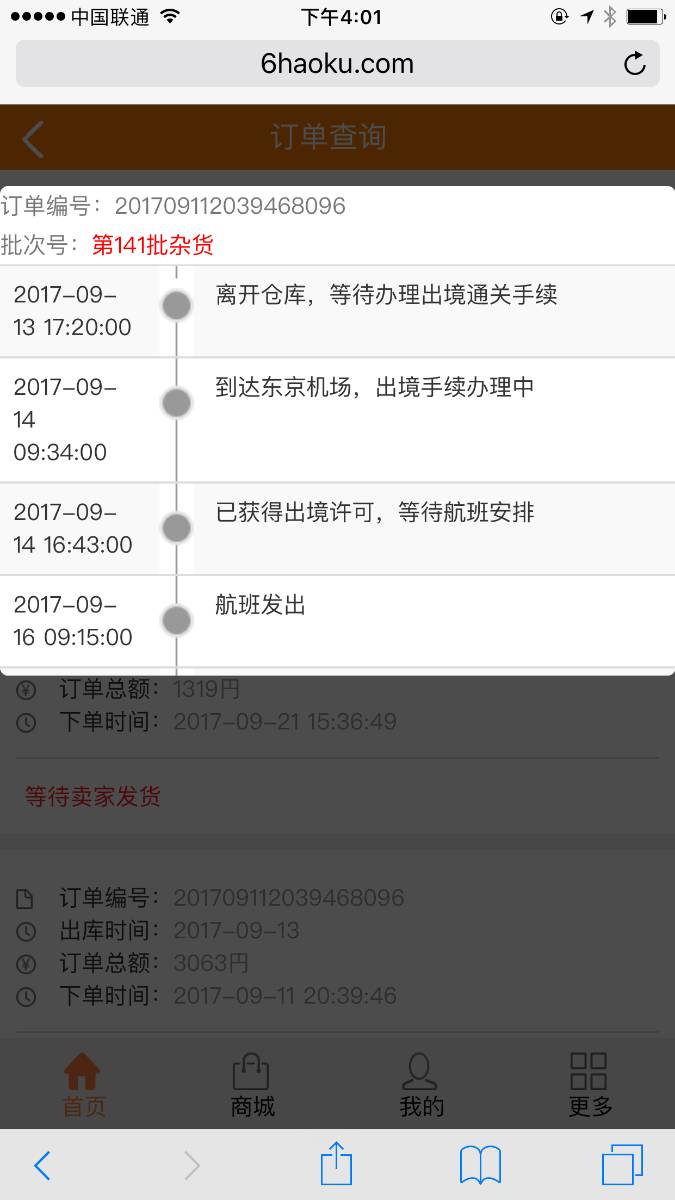The width and height of the screenshot is (675, 1200).
Task: Switch to the 首页 tab
Action: pos(83,1084)
